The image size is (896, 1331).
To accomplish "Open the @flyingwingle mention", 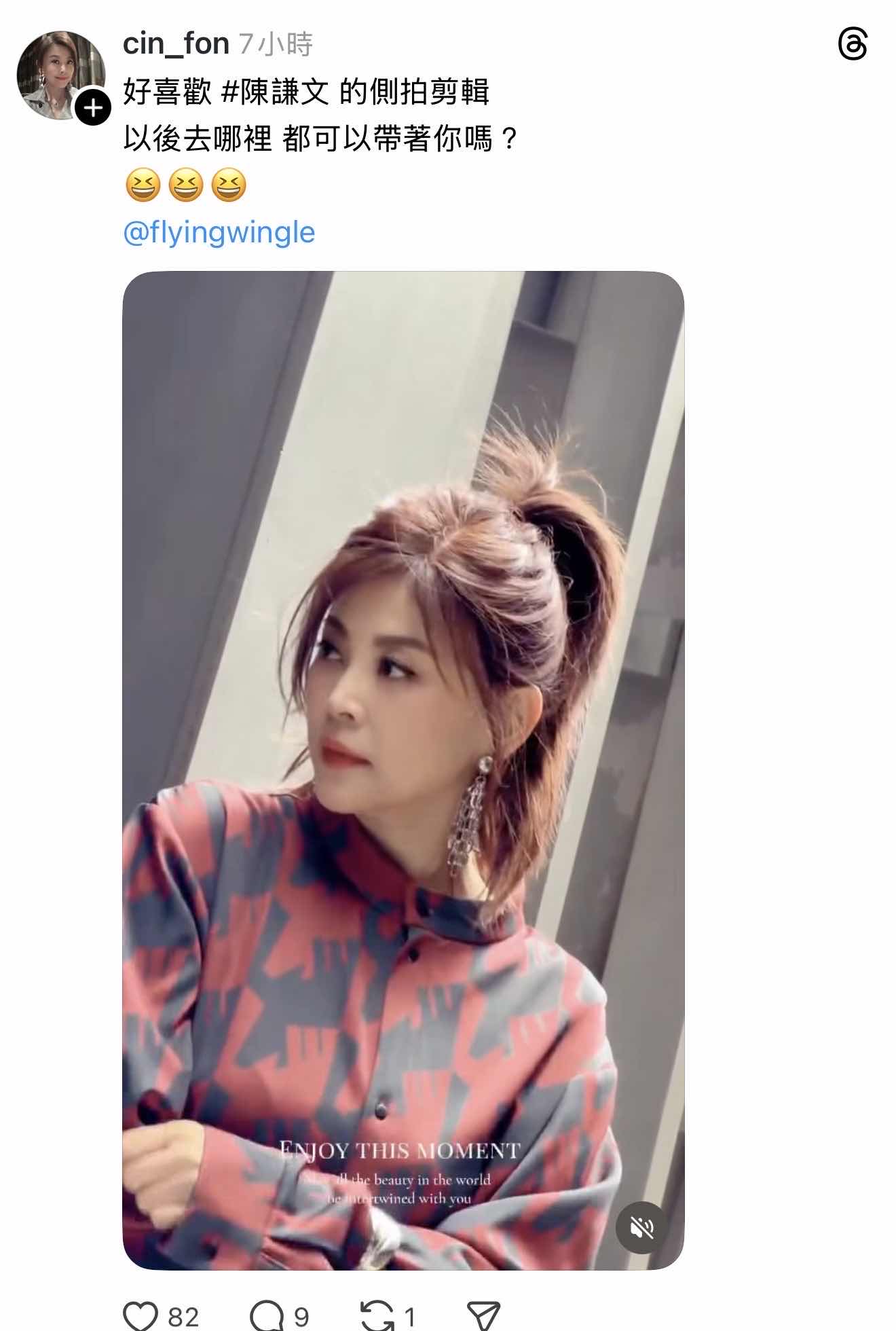I will coord(219,232).
